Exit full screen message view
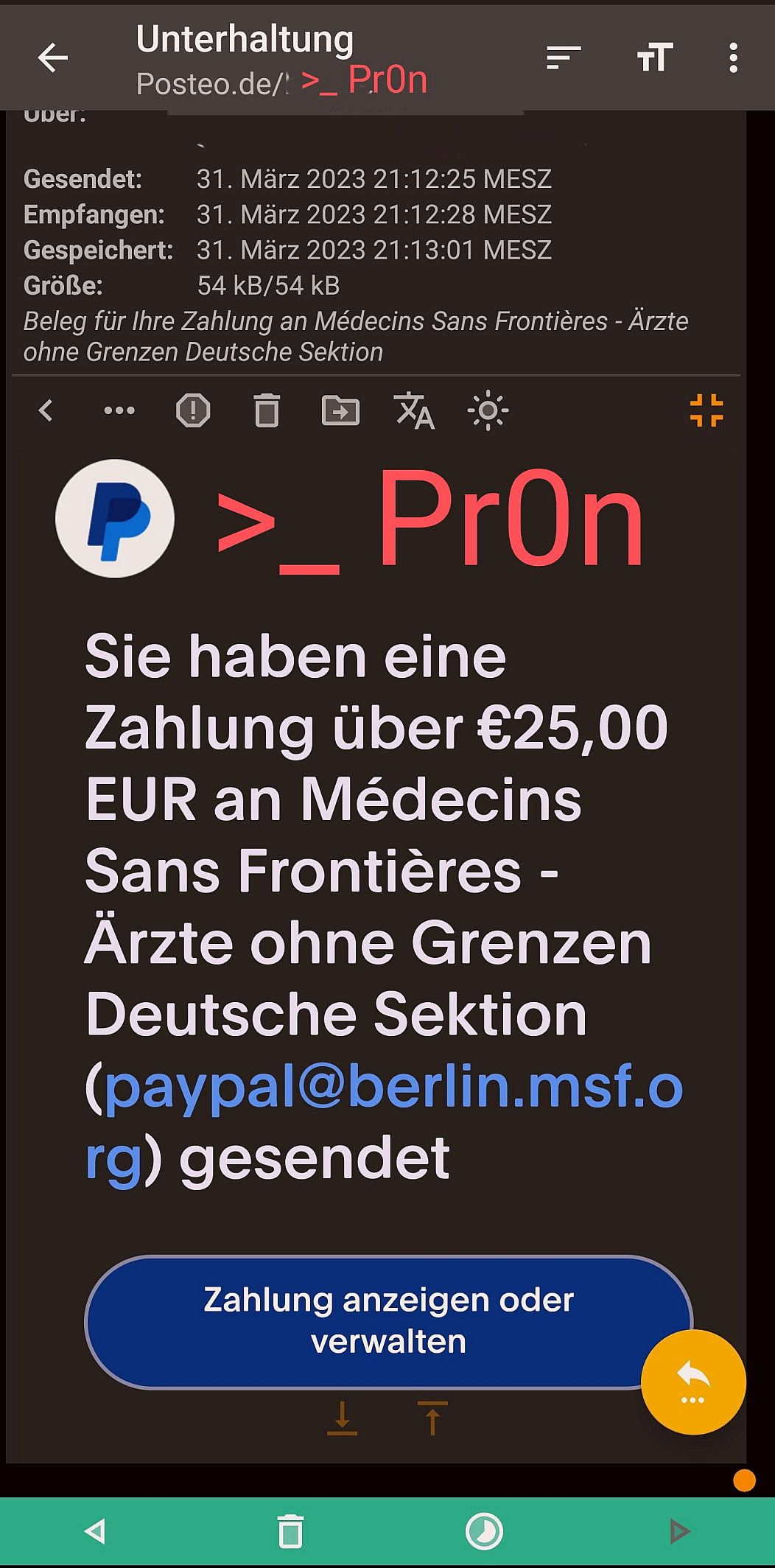Screen dimensions: 775x1568 point(706,410)
